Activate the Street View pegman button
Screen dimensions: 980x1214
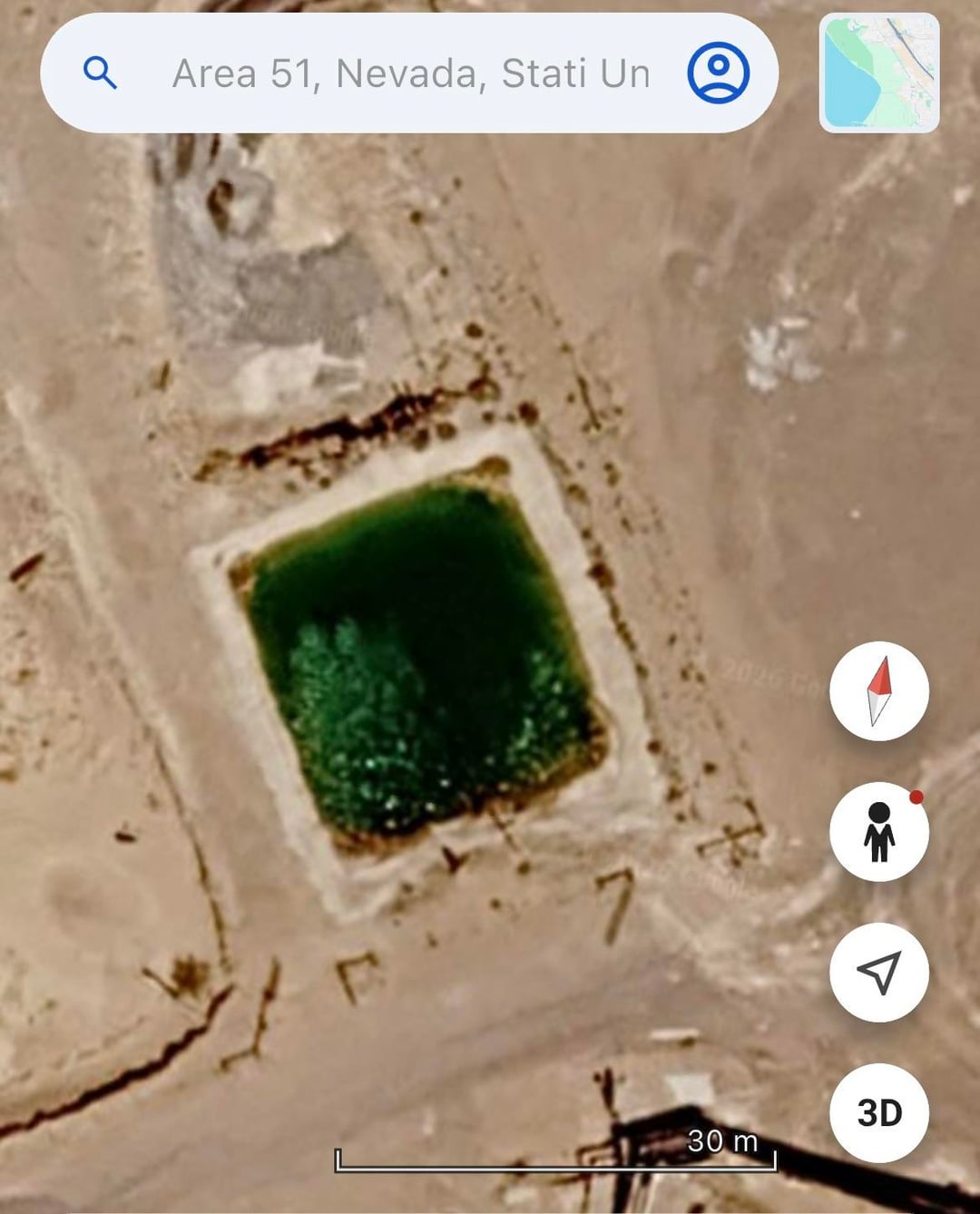[878, 831]
